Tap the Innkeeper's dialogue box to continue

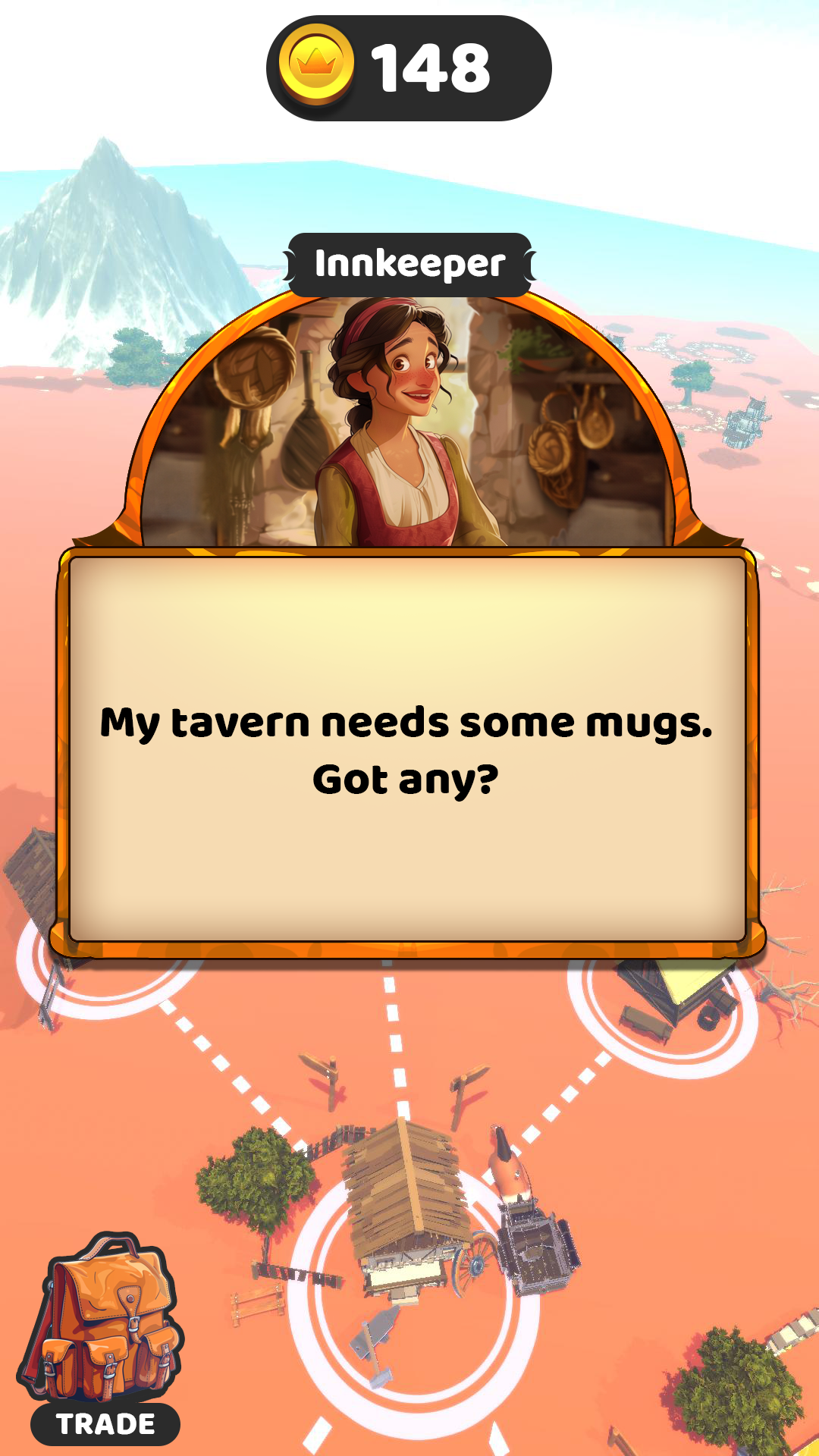click(x=408, y=751)
